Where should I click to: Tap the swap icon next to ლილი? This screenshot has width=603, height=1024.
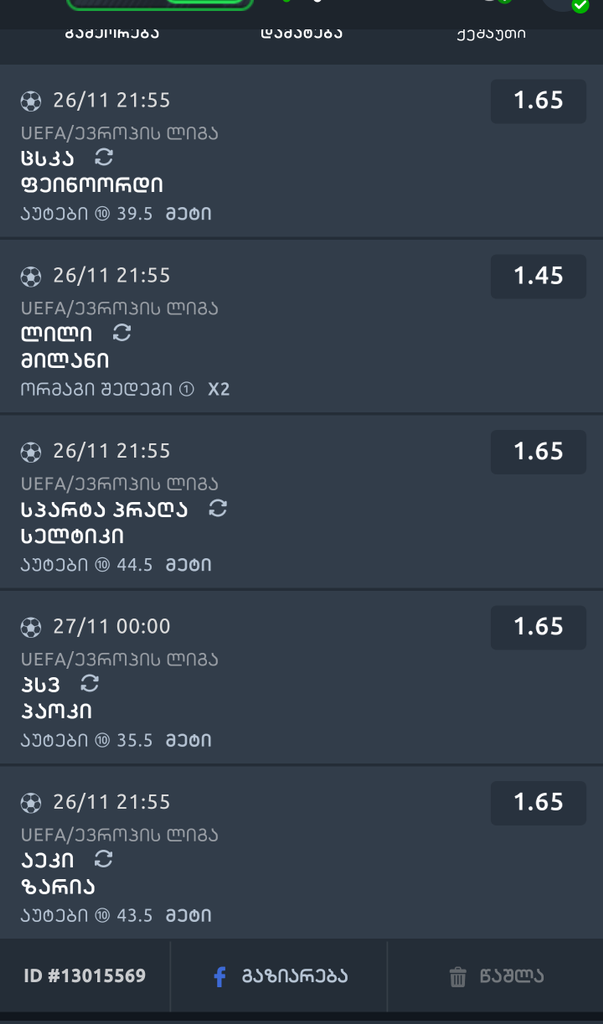pos(122,333)
